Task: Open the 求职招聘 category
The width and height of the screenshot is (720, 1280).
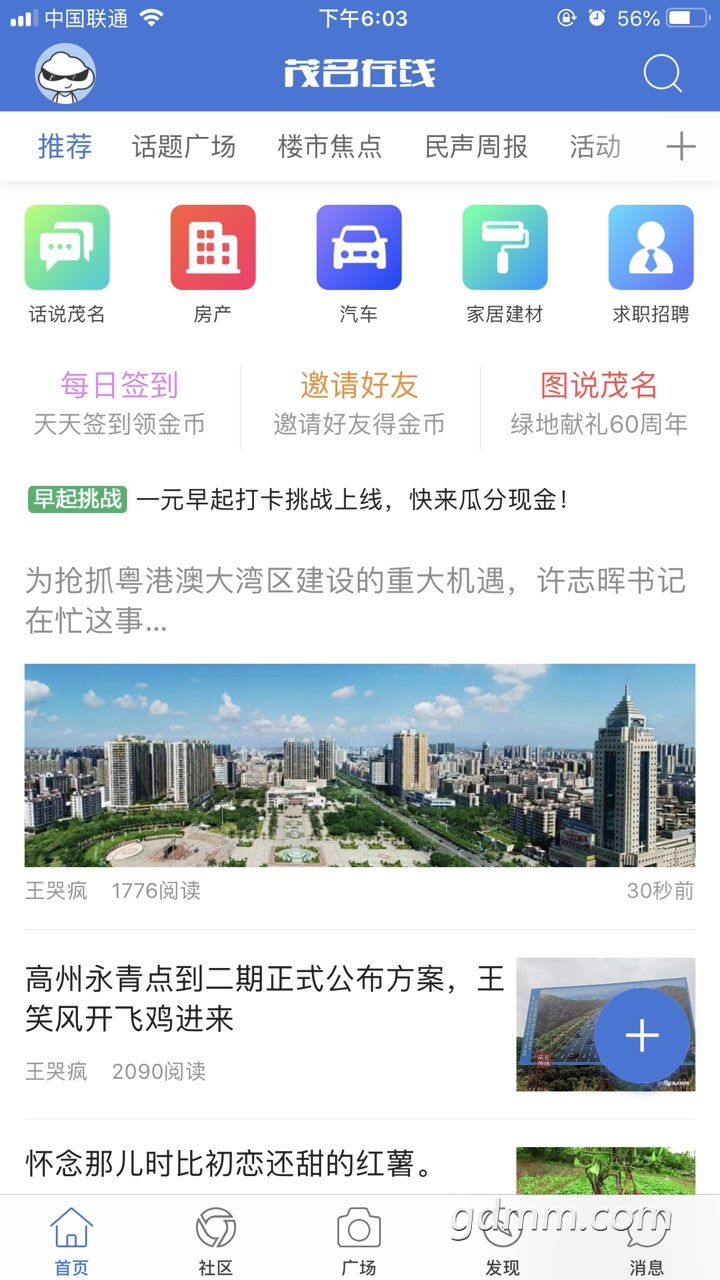Action: 651,264
